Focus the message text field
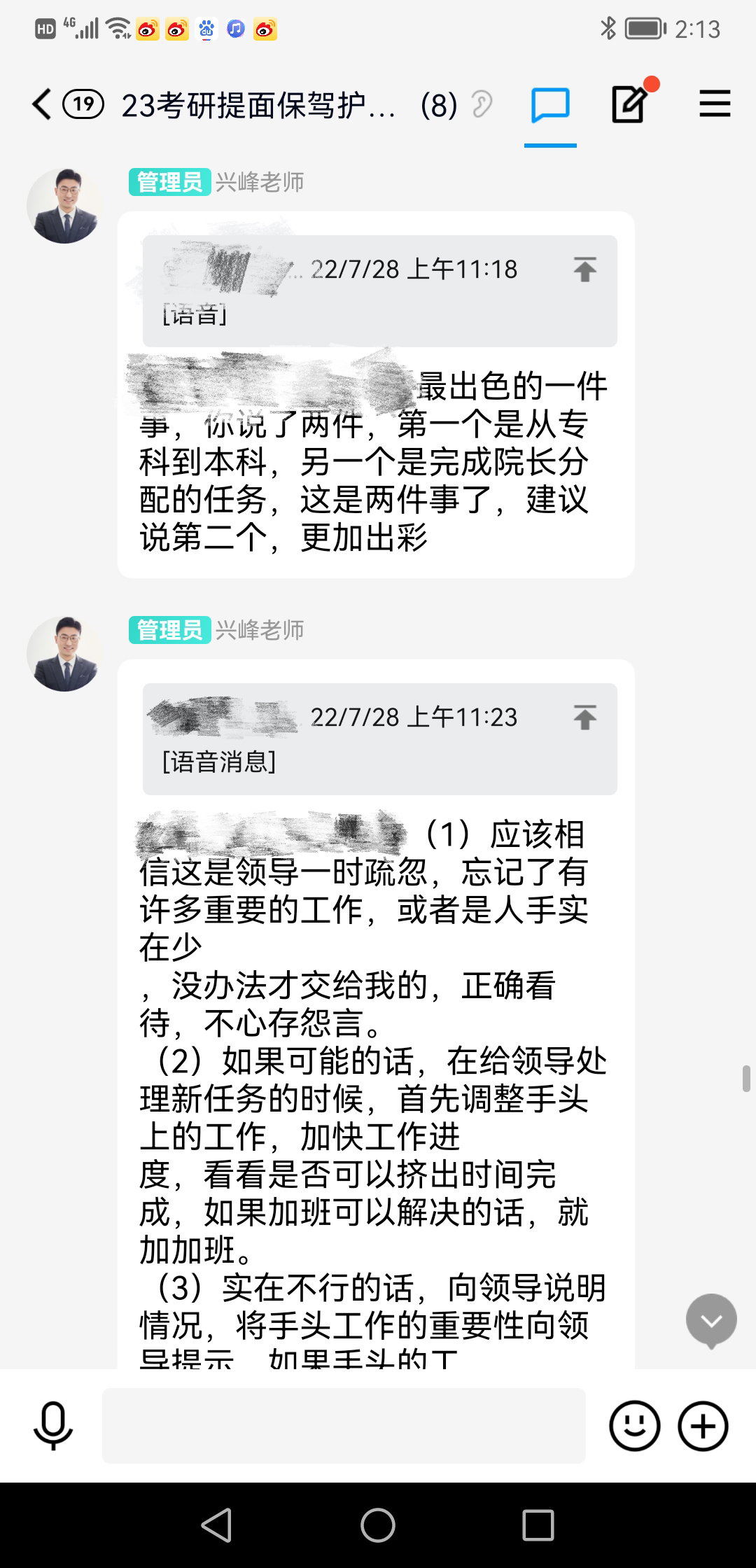756x1568 pixels. click(x=343, y=1426)
